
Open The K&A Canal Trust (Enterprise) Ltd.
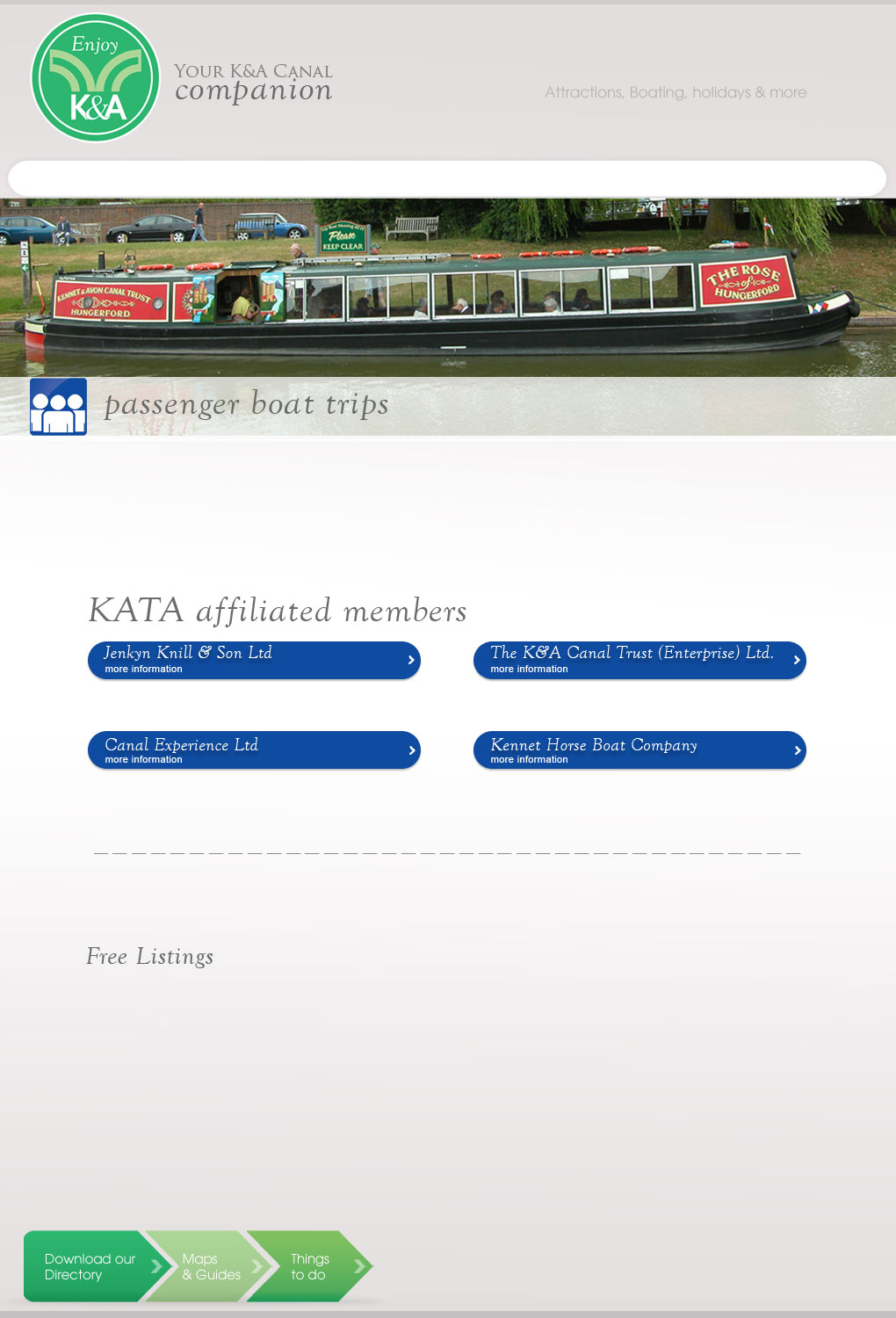(x=639, y=660)
